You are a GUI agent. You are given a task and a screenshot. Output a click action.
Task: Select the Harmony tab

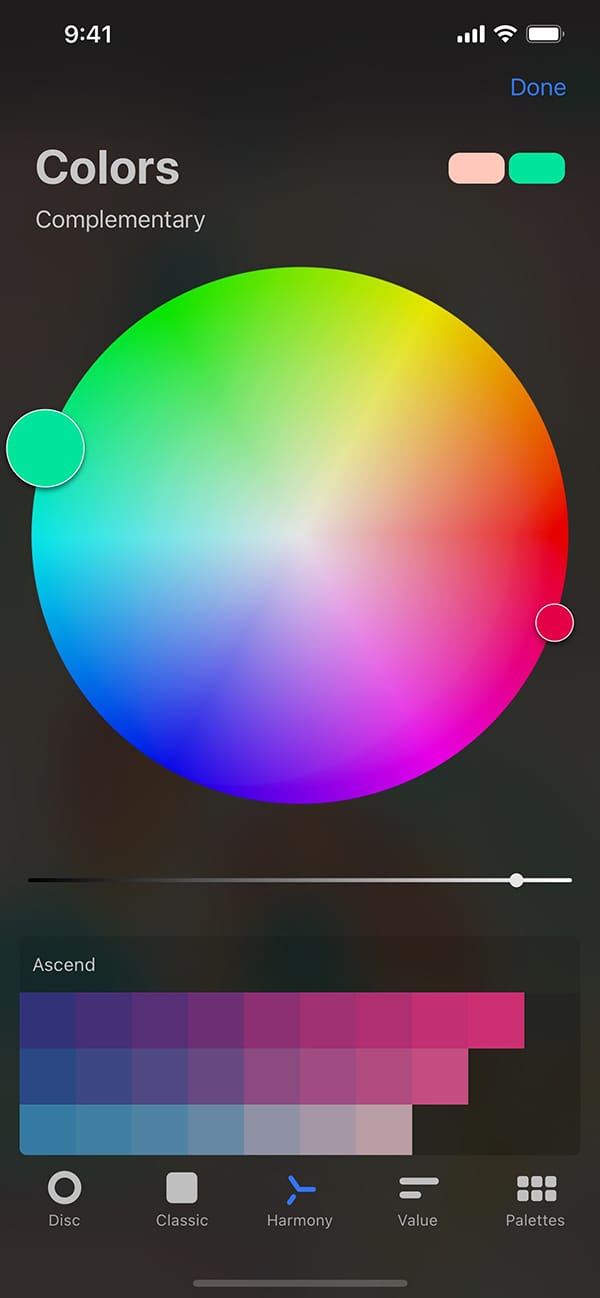pyautogui.click(x=299, y=1200)
